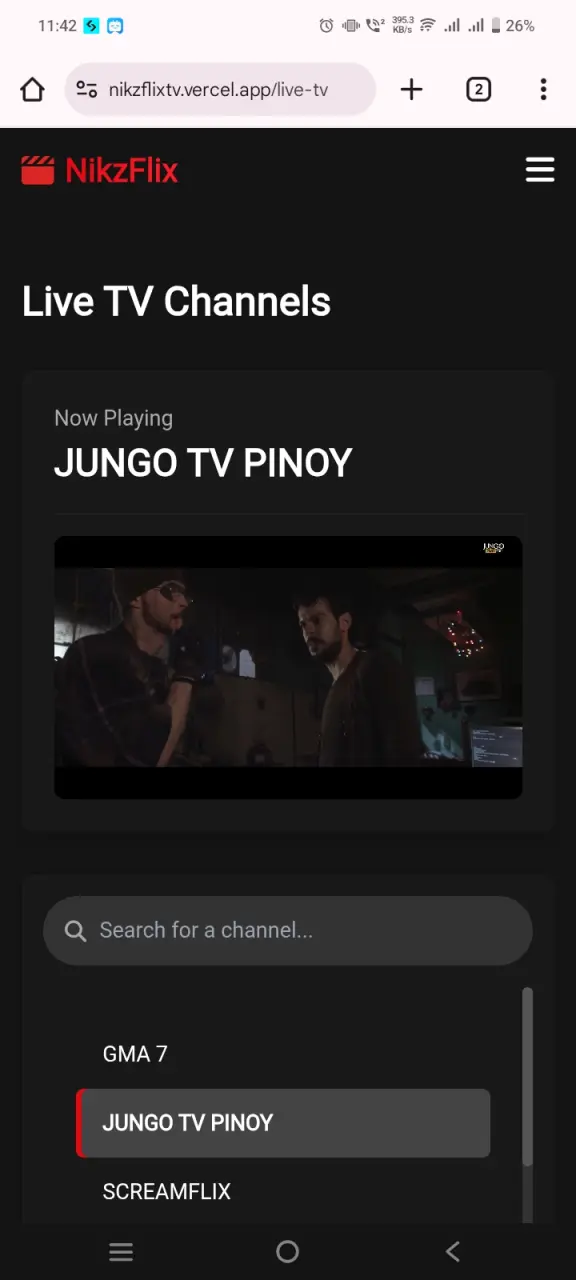View open tabs switcher
This screenshot has width=576, height=1280.
click(x=478, y=90)
